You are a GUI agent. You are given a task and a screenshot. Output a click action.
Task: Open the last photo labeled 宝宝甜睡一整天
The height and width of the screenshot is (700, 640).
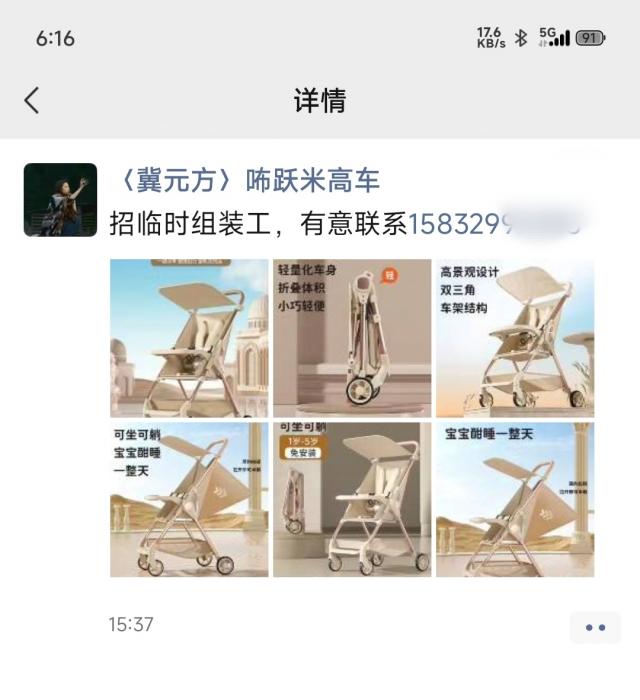(x=514, y=499)
